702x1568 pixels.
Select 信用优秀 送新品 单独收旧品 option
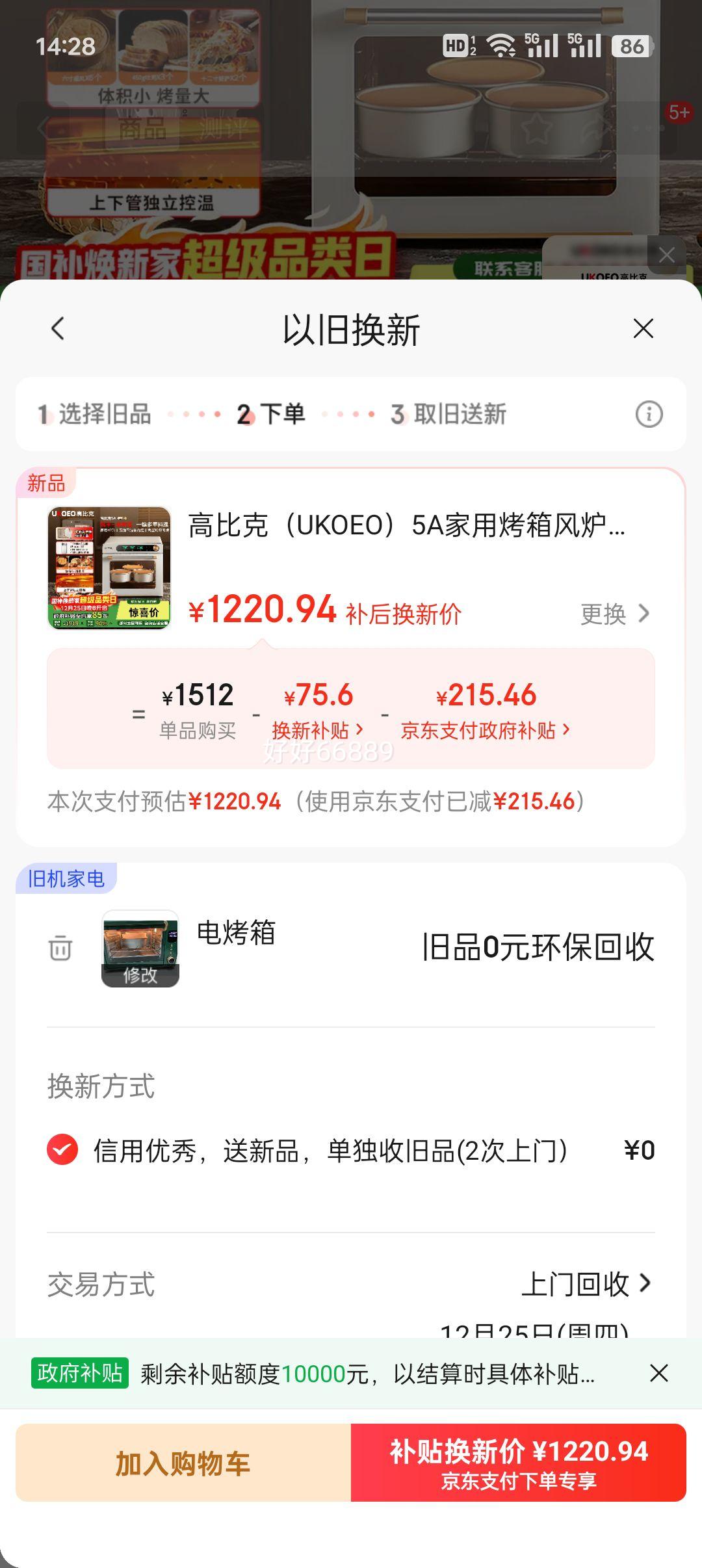[x=62, y=1150]
